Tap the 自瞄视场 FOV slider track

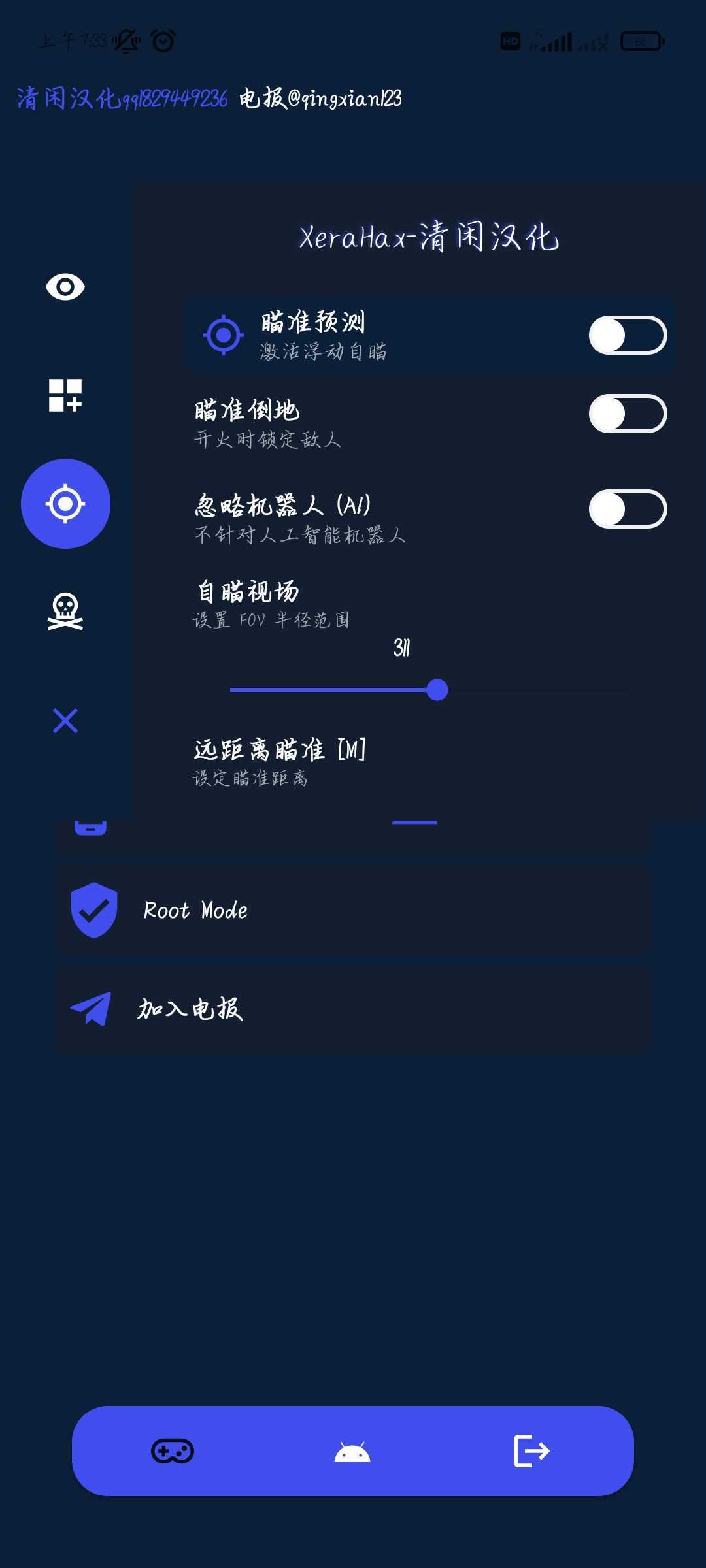coord(430,690)
